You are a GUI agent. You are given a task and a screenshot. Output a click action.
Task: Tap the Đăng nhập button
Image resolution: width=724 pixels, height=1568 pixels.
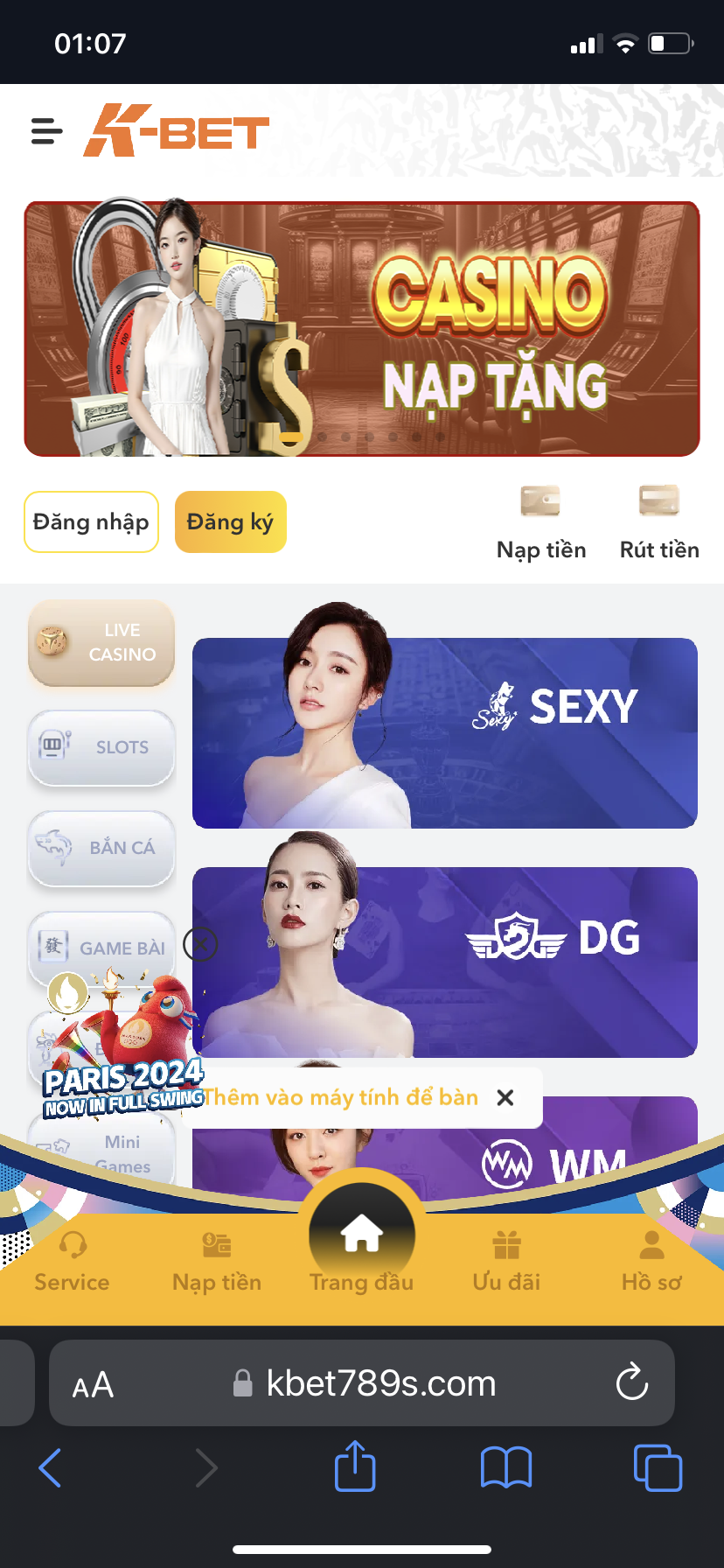91,522
